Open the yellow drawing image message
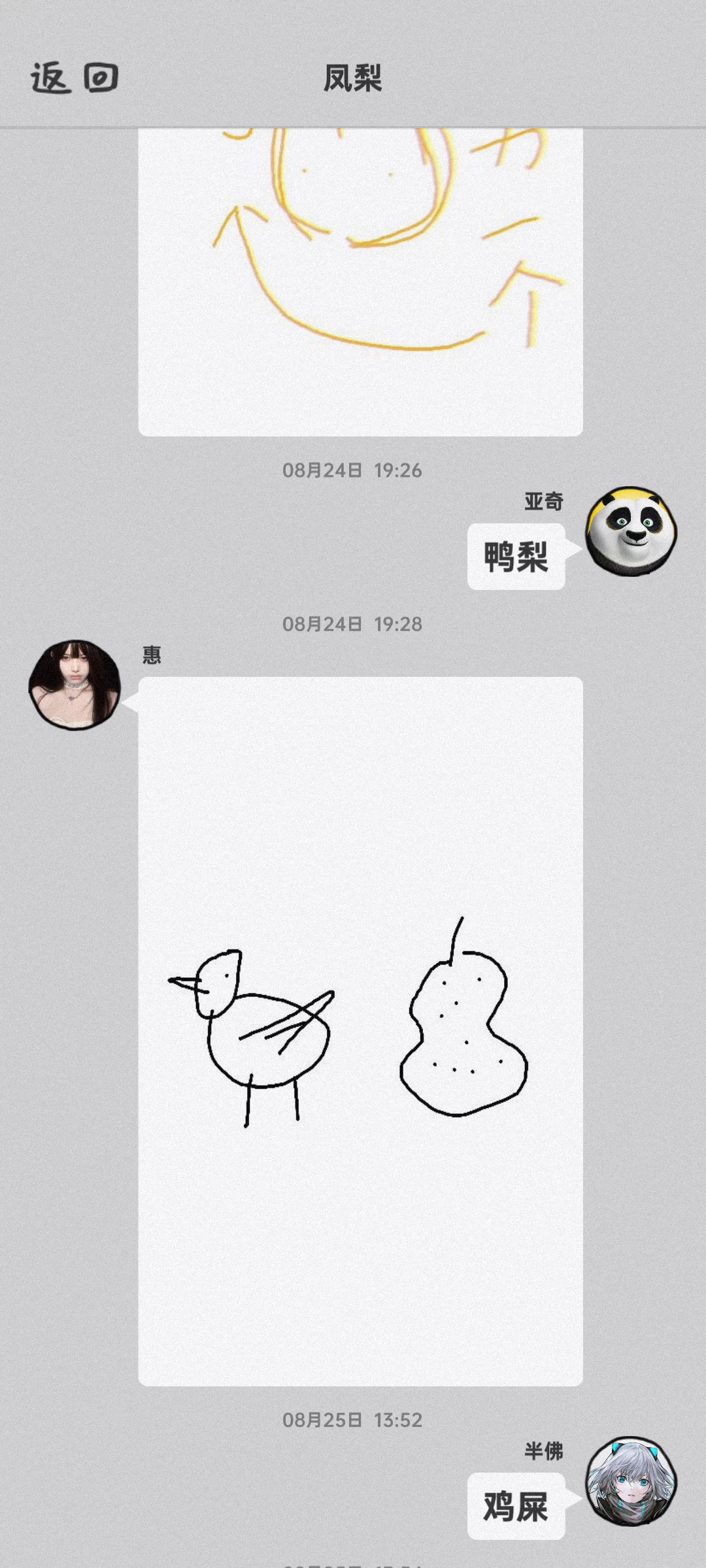Screen dimensions: 706x1568 (360, 282)
